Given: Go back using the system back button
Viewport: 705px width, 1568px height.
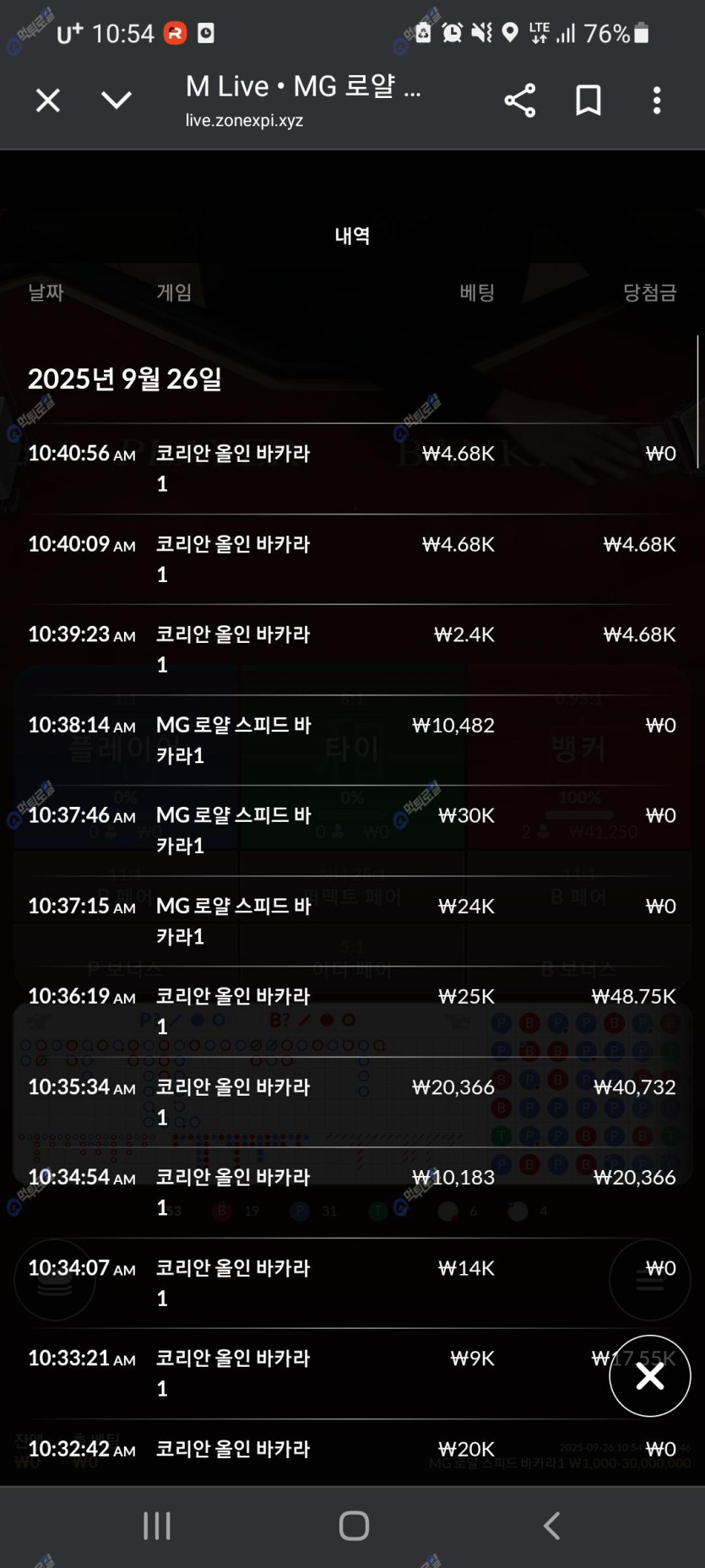Looking at the screenshot, I should coord(551,1526).
